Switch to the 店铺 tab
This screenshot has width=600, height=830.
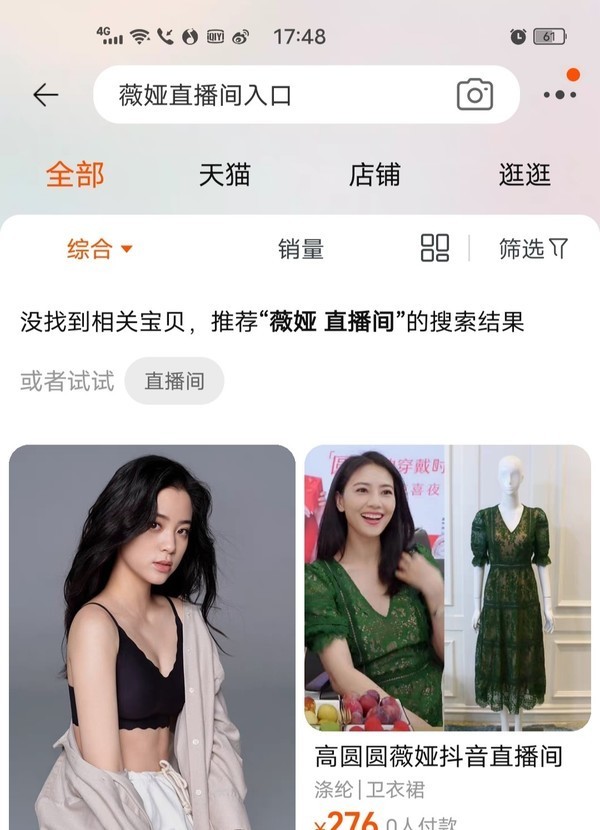pos(374,175)
